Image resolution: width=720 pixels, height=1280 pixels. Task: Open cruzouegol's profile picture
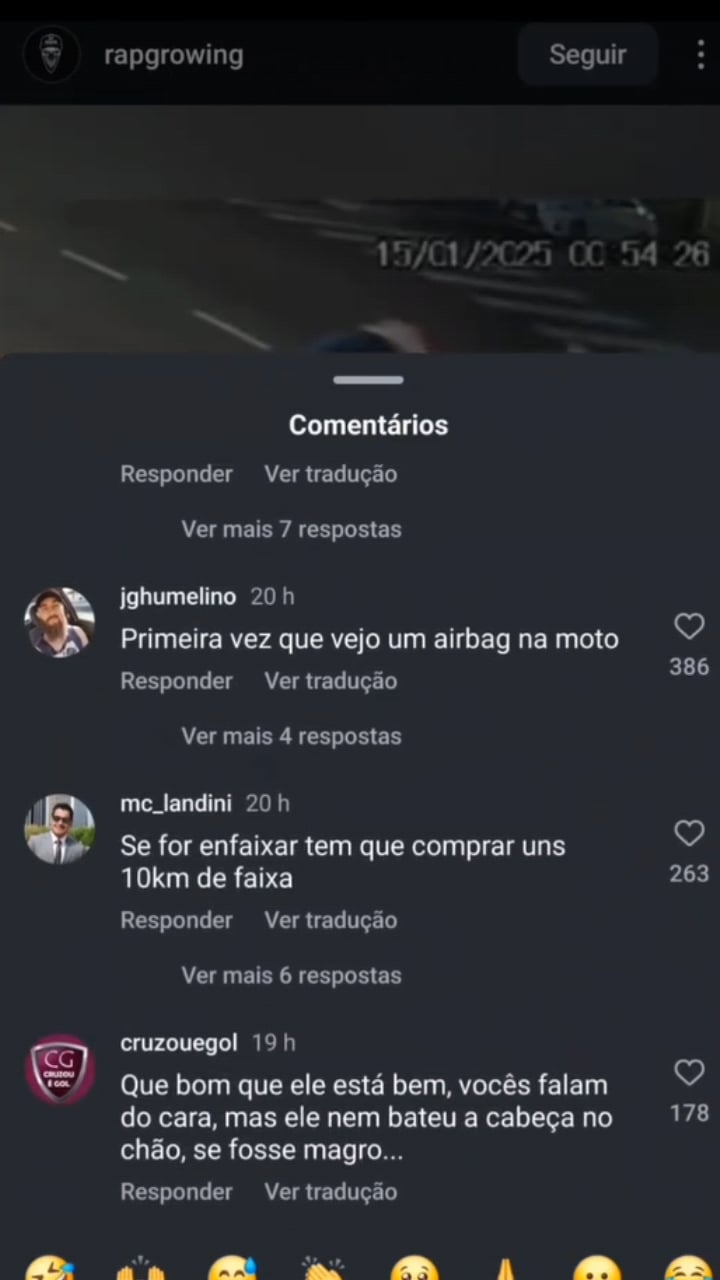pos(59,1069)
